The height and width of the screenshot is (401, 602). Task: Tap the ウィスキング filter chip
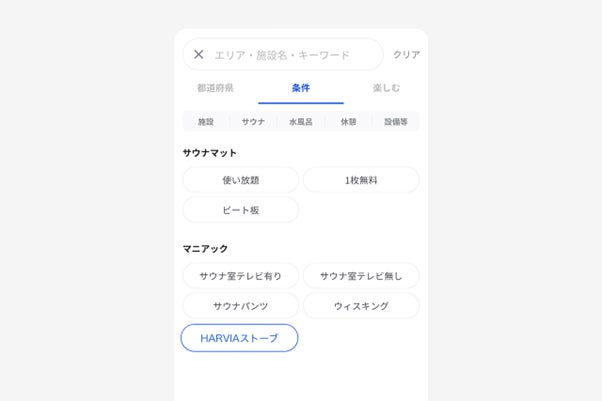[x=361, y=306]
